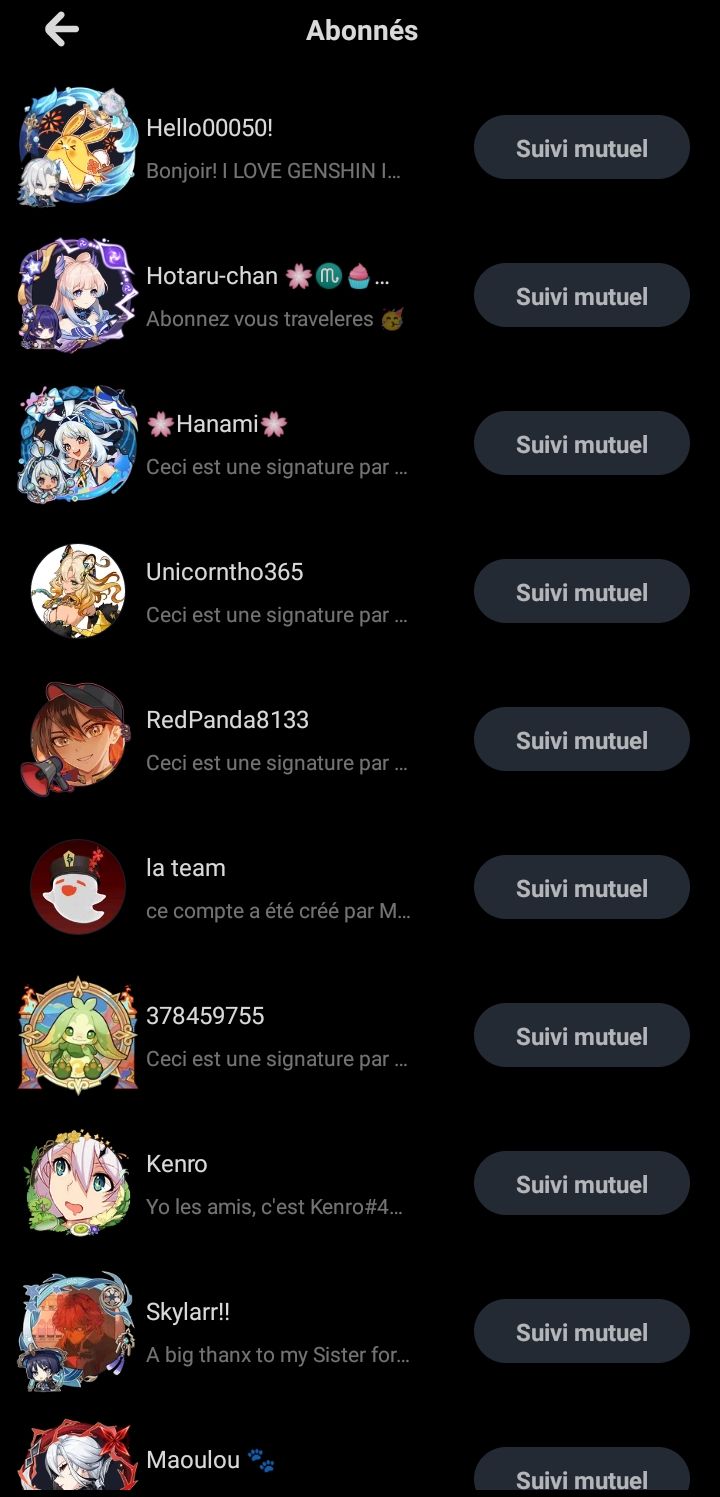The width and height of the screenshot is (720, 1497).
Task: Click the Abonnés page title
Action: click(362, 30)
